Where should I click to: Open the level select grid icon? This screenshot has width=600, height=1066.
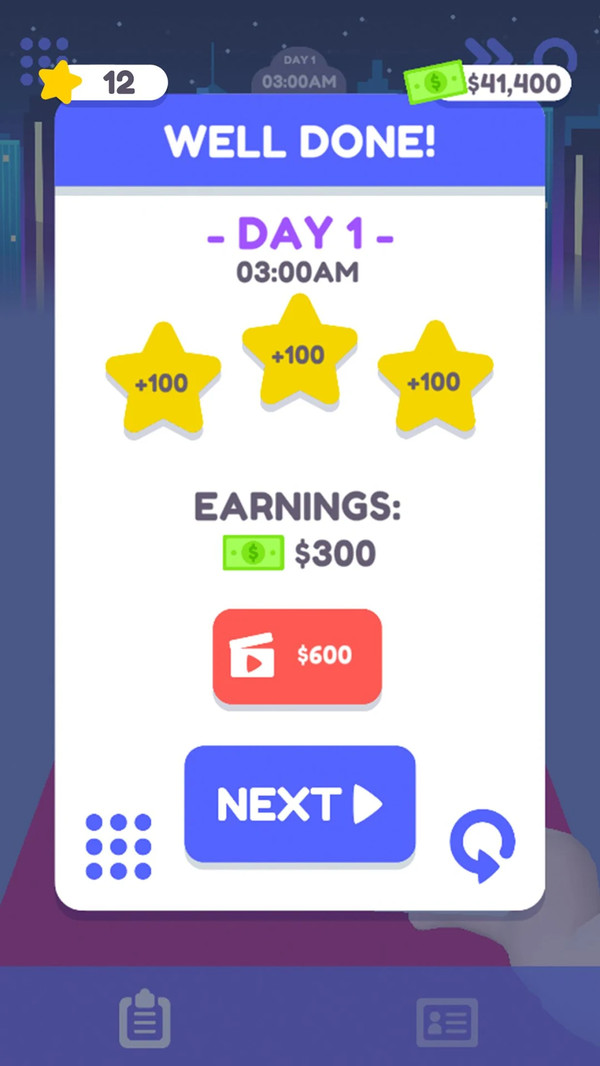pos(118,846)
